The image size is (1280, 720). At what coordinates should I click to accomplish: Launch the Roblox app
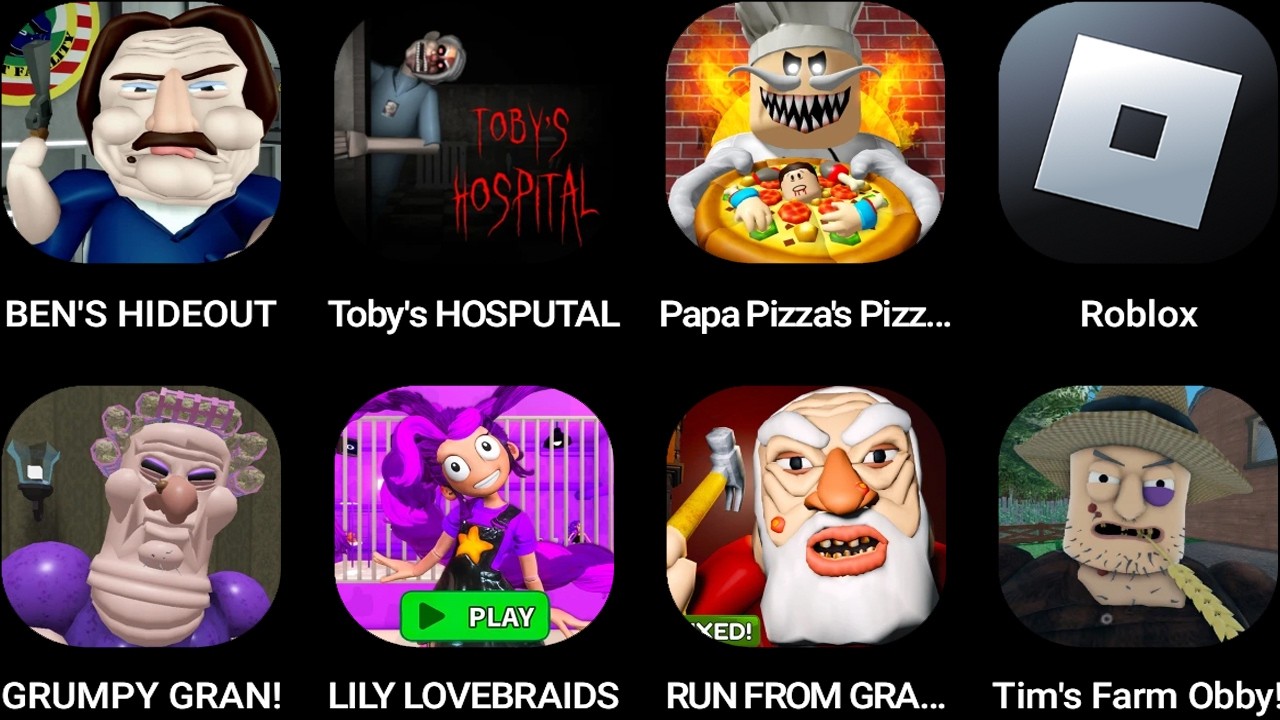point(1138,135)
